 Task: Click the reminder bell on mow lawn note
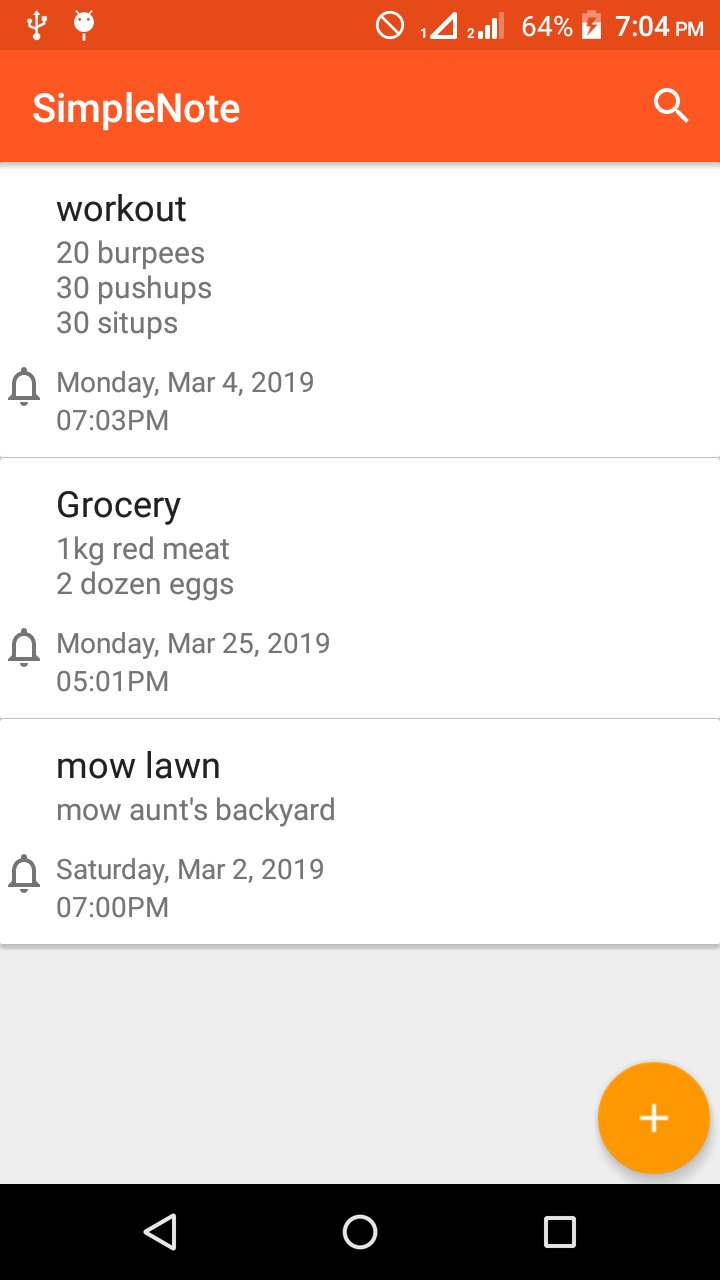(x=24, y=873)
